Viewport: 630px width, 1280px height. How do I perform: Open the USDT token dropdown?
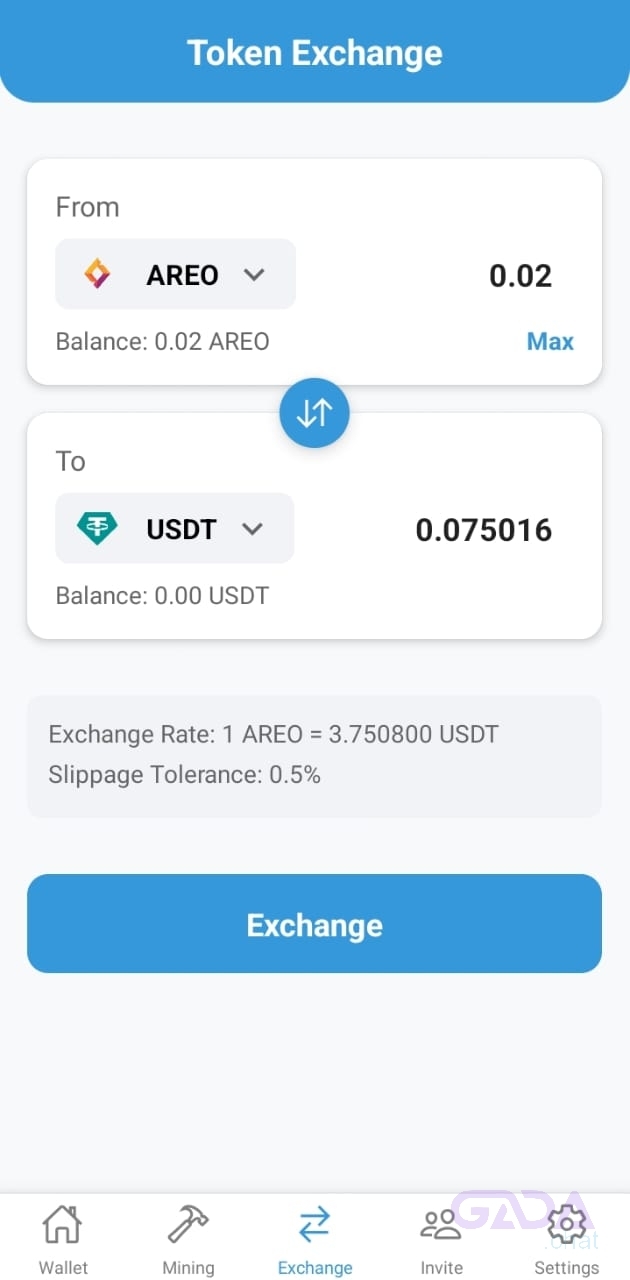pyautogui.click(x=175, y=528)
